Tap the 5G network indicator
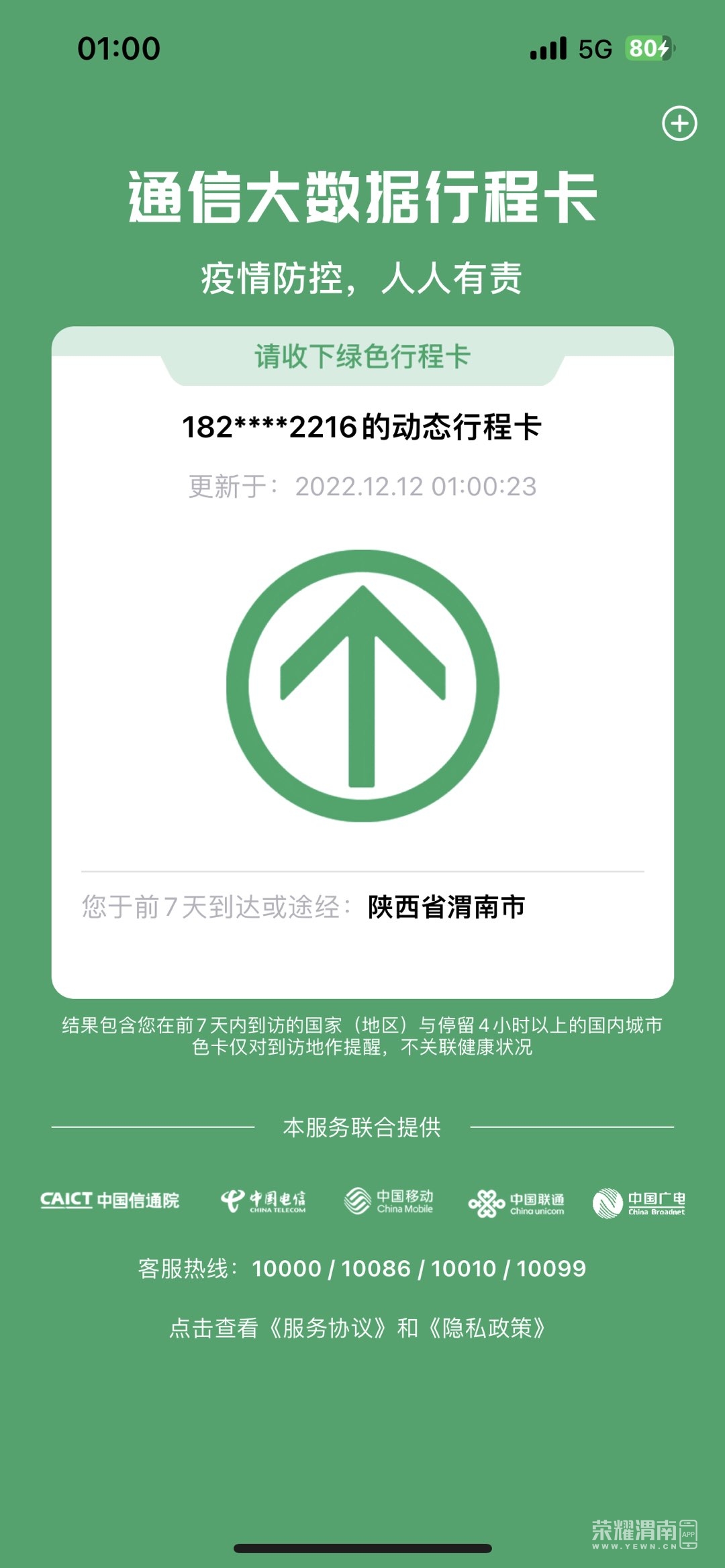Image resolution: width=725 pixels, height=1568 pixels. click(x=593, y=48)
